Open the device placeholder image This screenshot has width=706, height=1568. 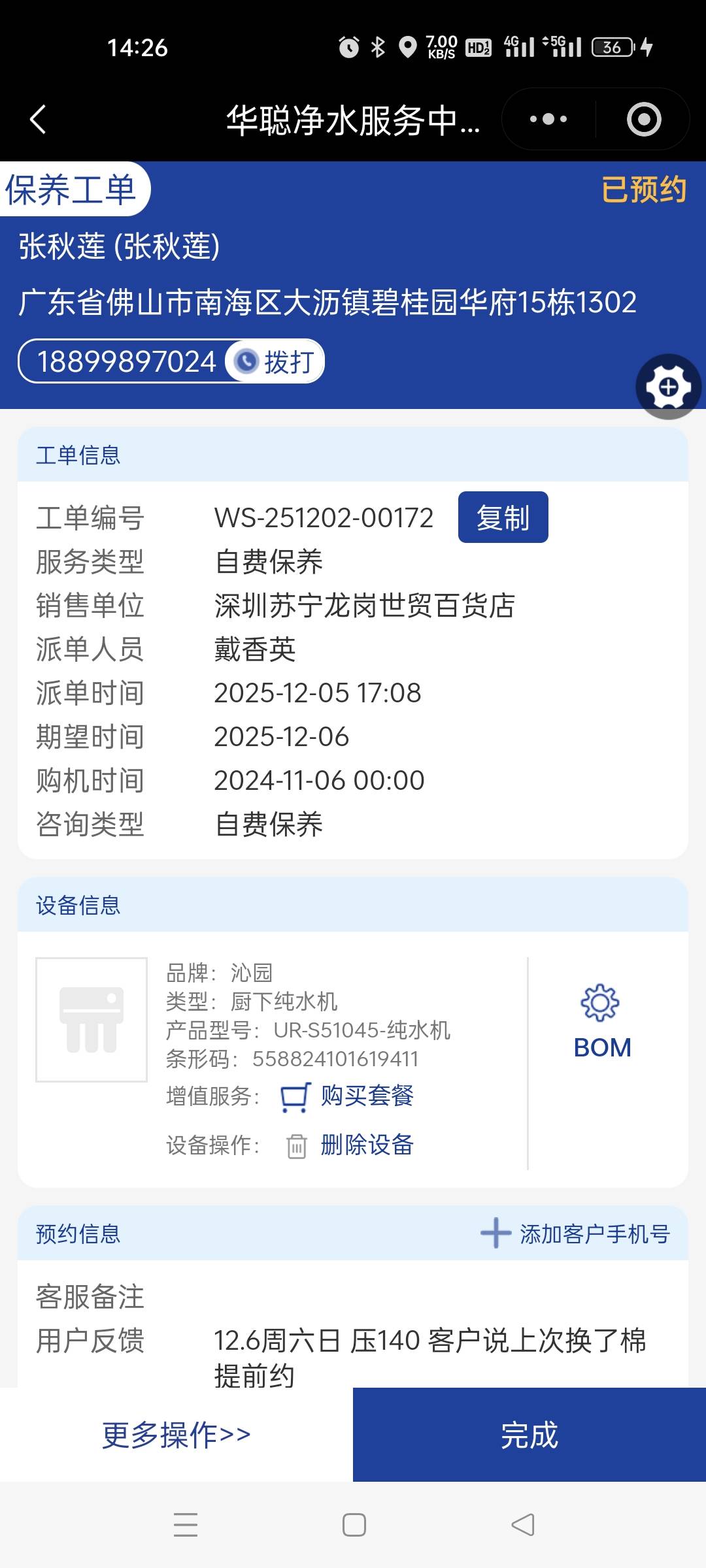click(92, 1019)
